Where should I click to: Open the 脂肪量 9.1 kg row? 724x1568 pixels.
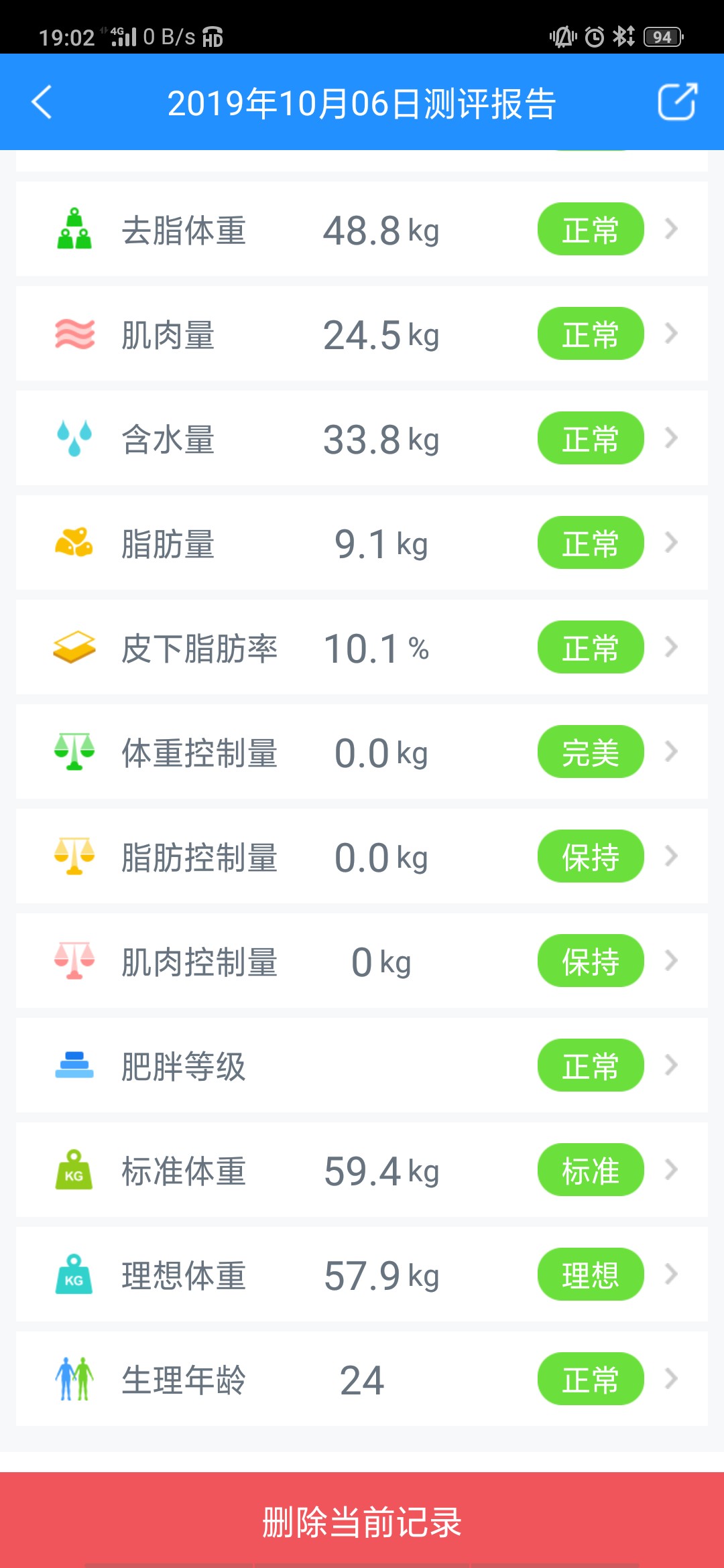362,543
